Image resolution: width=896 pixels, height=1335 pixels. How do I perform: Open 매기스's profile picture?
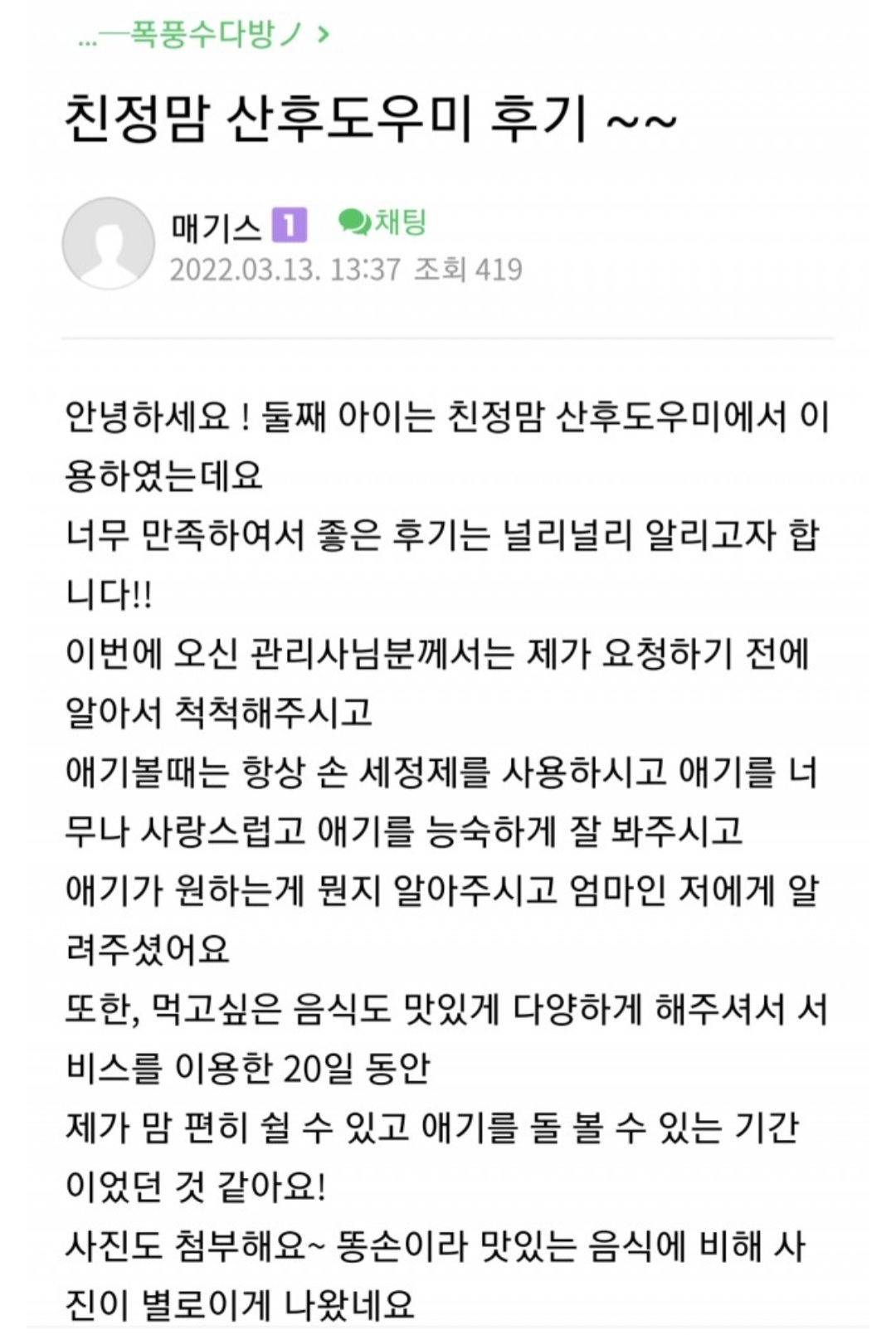click(x=108, y=243)
